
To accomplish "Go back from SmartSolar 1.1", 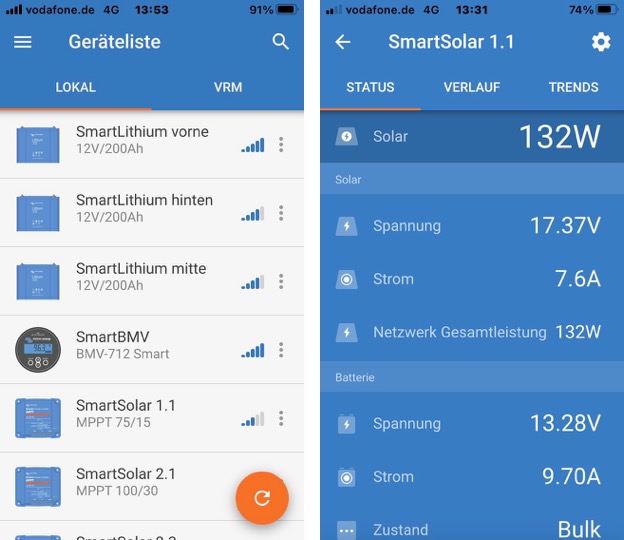I will [343, 42].
